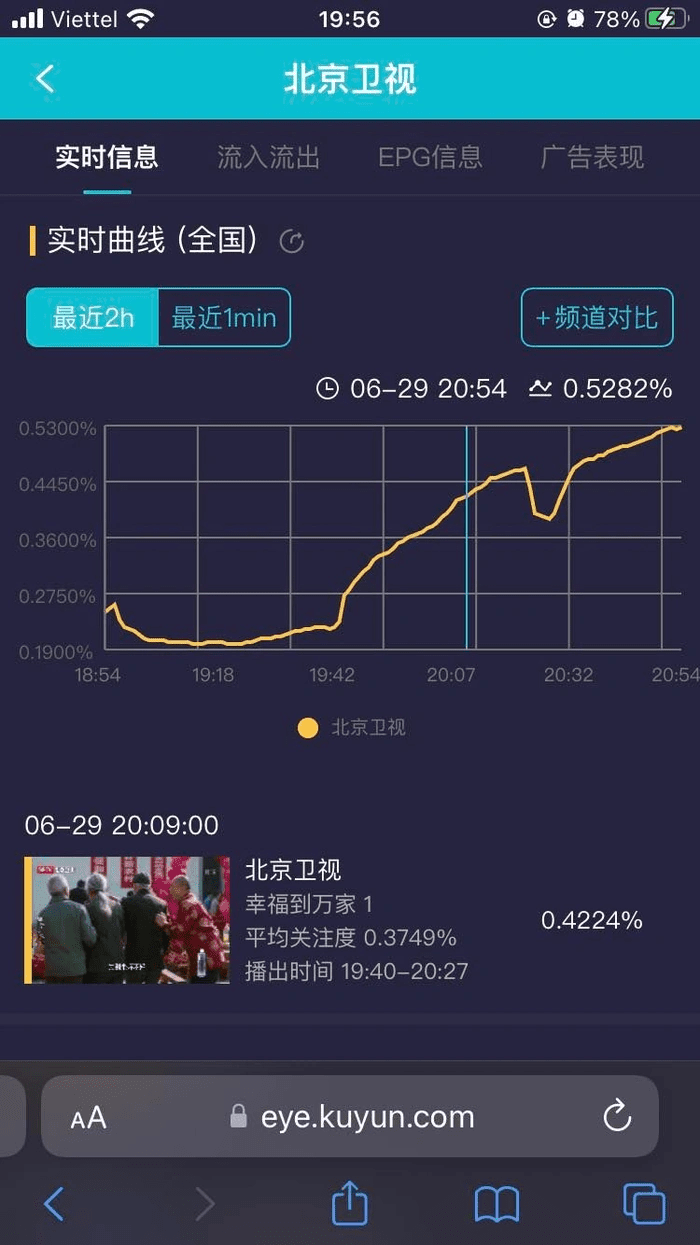Image resolution: width=700 pixels, height=1245 pixels.
Task: Tap the eye.kuyun.com address field
Action: (367, 1117)
